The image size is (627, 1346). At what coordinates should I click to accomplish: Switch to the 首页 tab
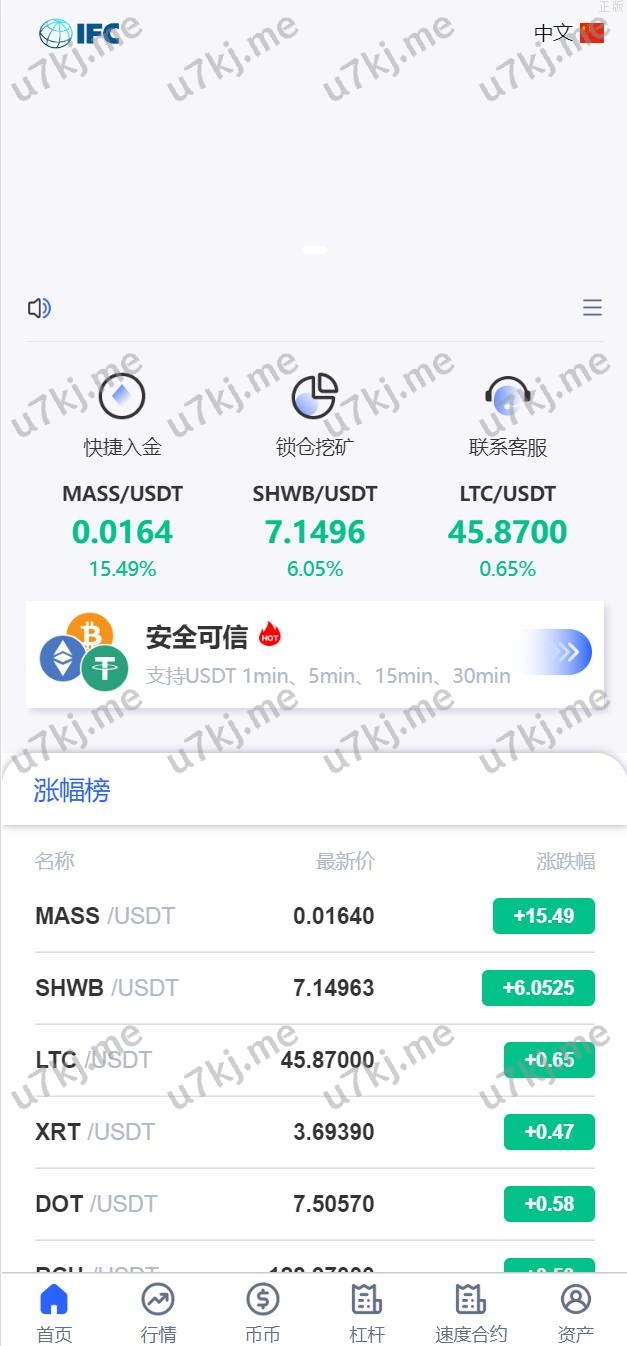[x=53, y=1311]
